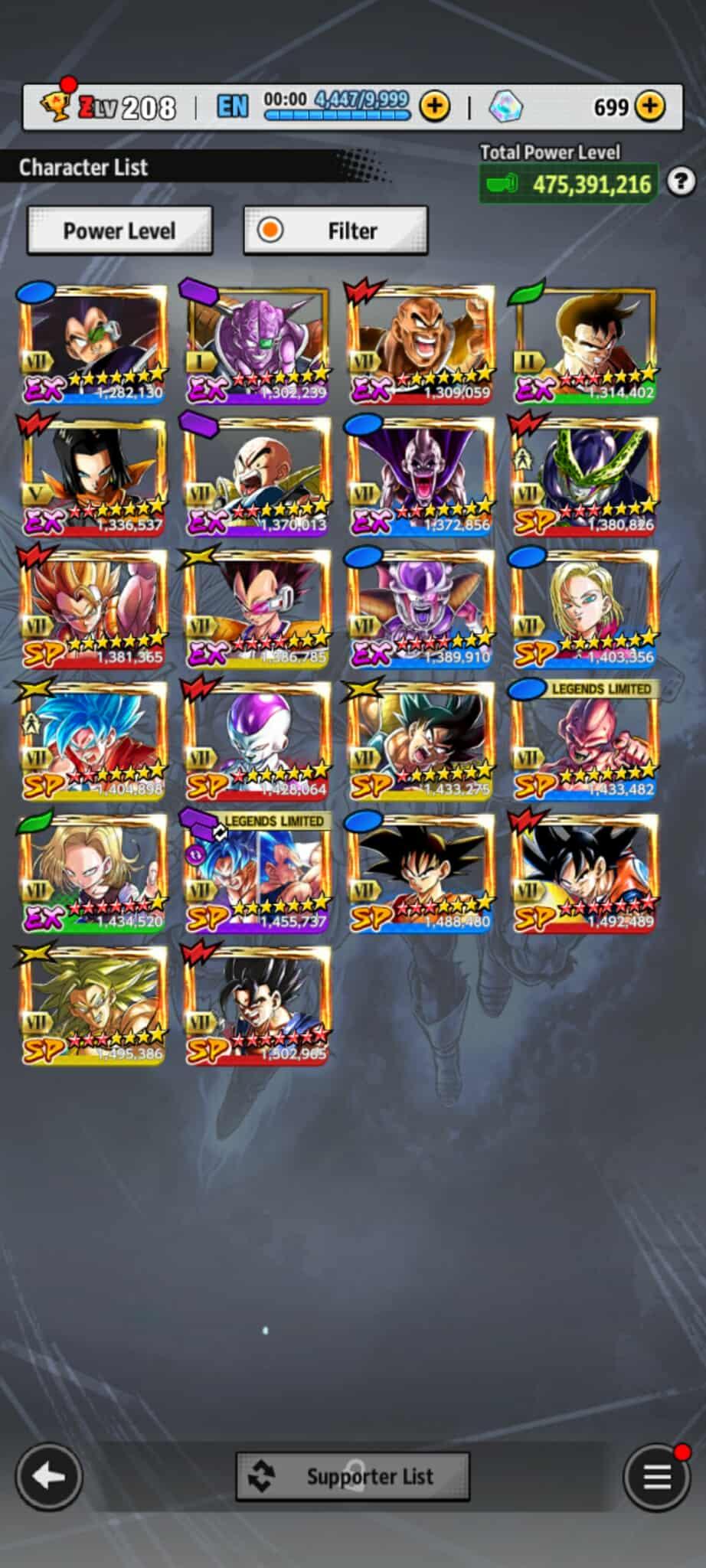
Task: Open the character with power 1,282,130
Action: coord(93,343)
